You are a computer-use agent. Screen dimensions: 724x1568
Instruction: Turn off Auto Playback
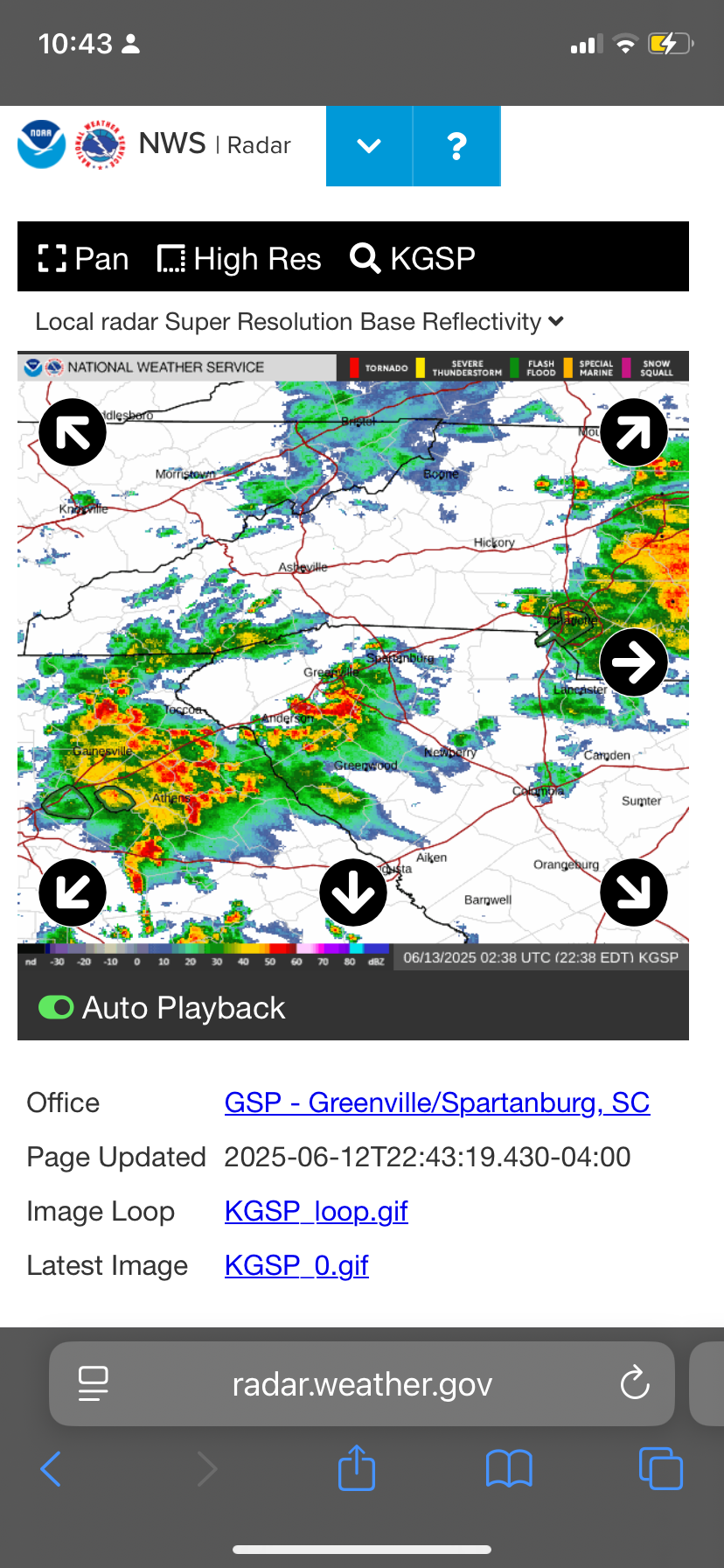pyautogui.click(x=56, y=1008)
